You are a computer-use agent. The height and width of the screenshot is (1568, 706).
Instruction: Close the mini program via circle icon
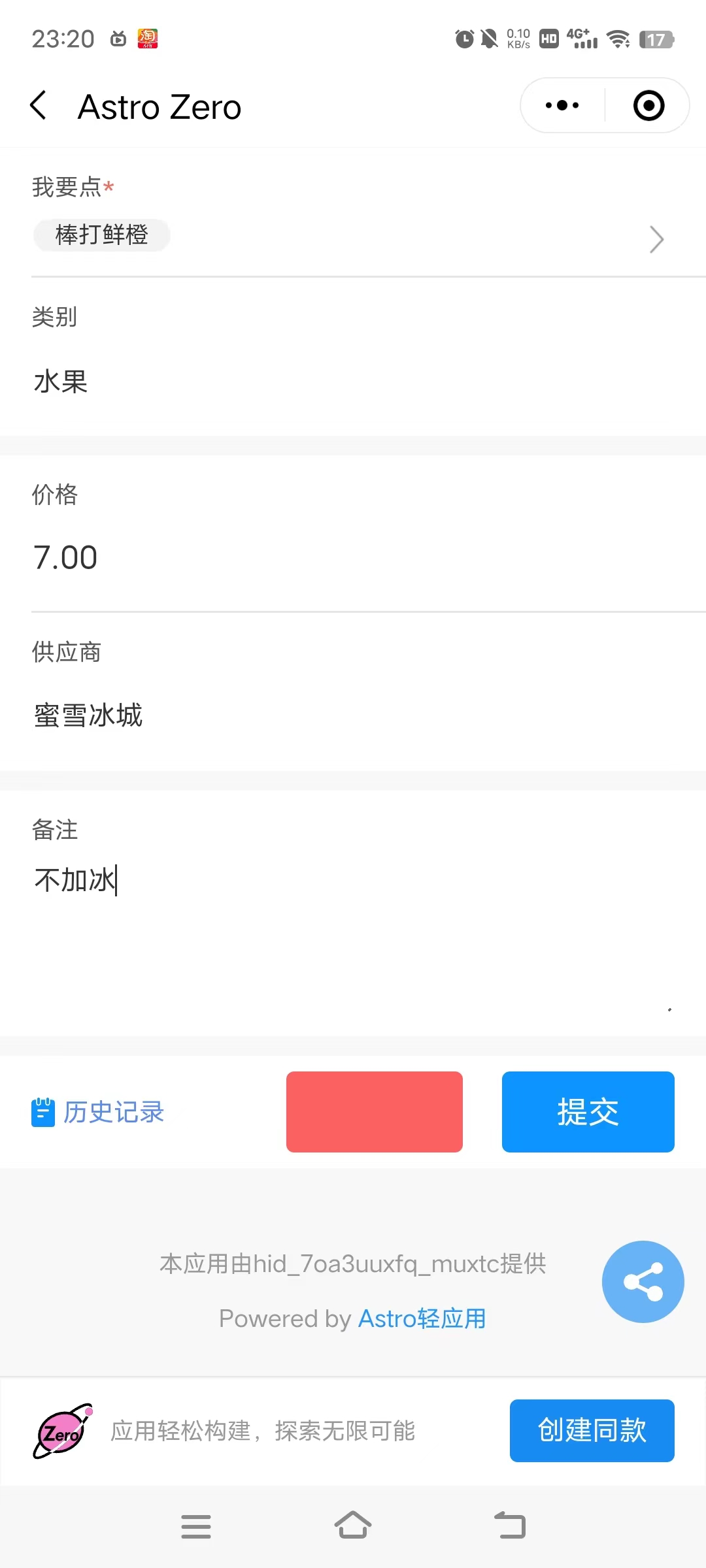(648, 106)
